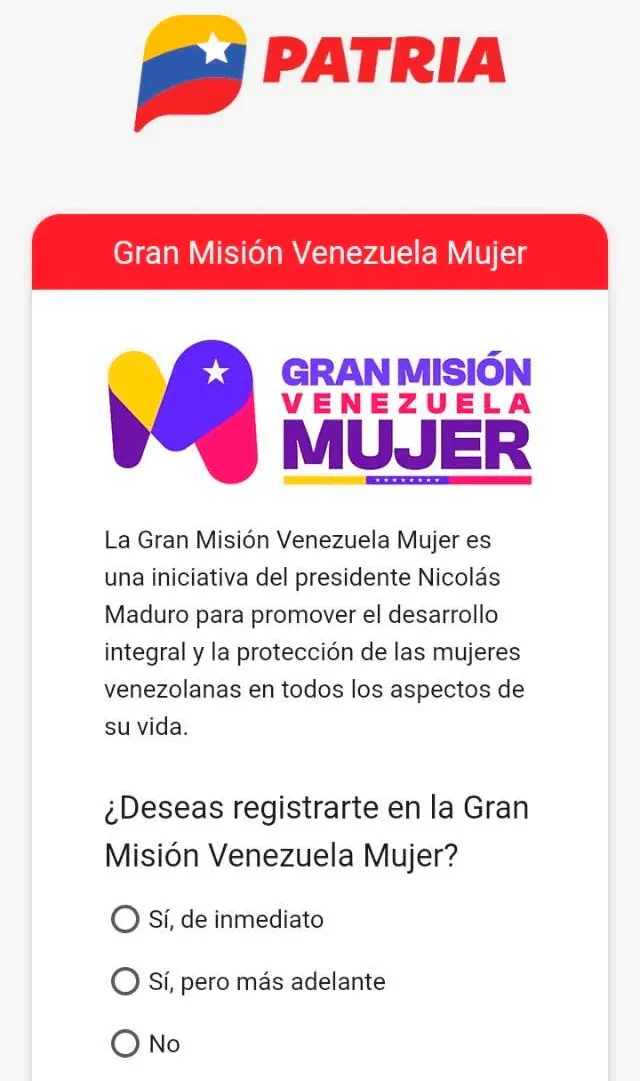Screen dimensions: 640x1081
Task: Select the "Sí, de inmediato" option
Action: tap(125, 919)
